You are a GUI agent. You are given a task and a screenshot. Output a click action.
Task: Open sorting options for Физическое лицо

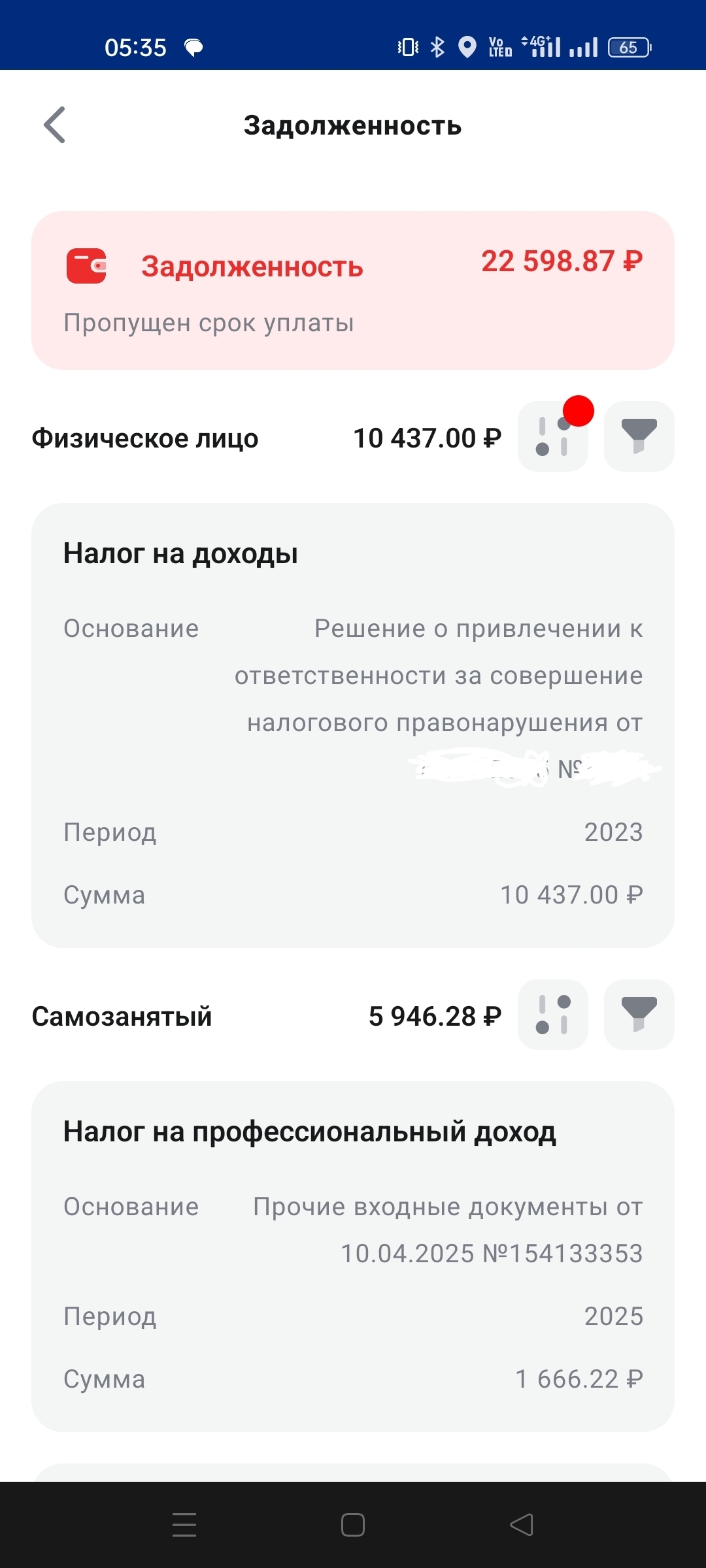(x=552, y=436)
